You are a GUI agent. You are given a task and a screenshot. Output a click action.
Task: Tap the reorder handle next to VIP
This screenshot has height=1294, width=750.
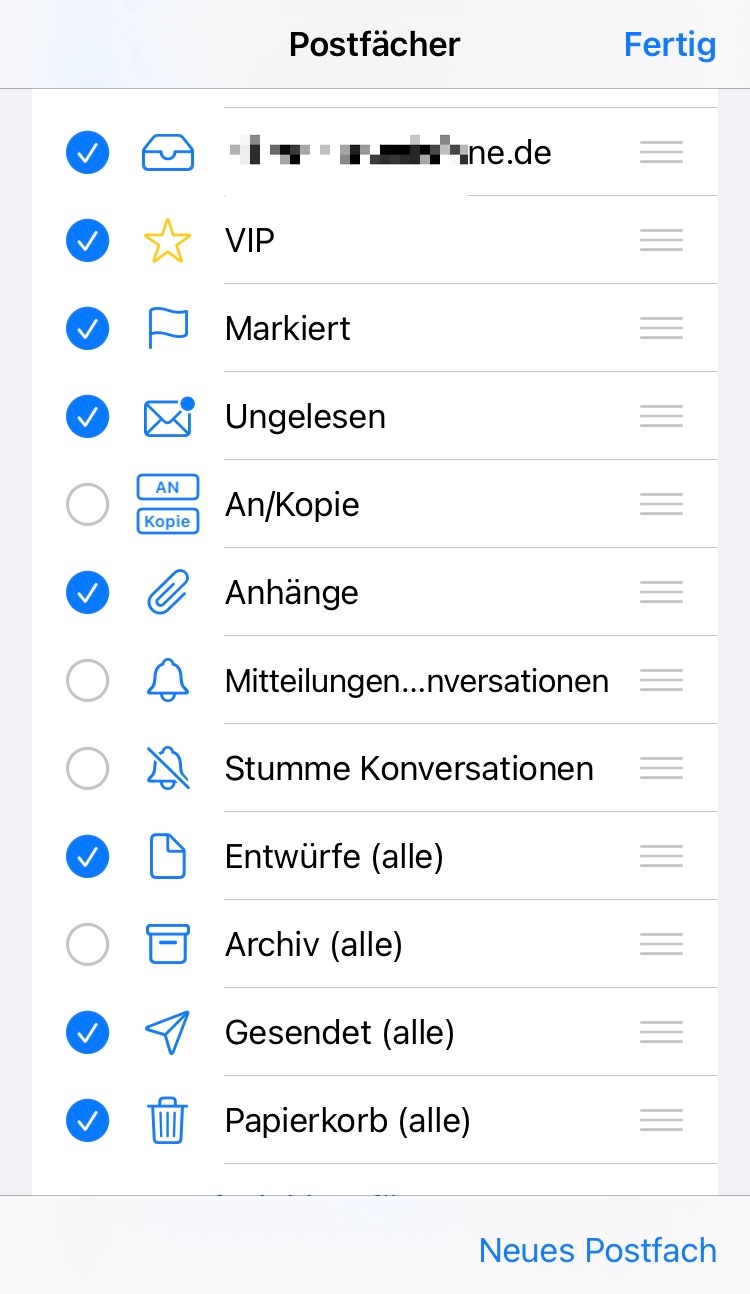point(661,240)
